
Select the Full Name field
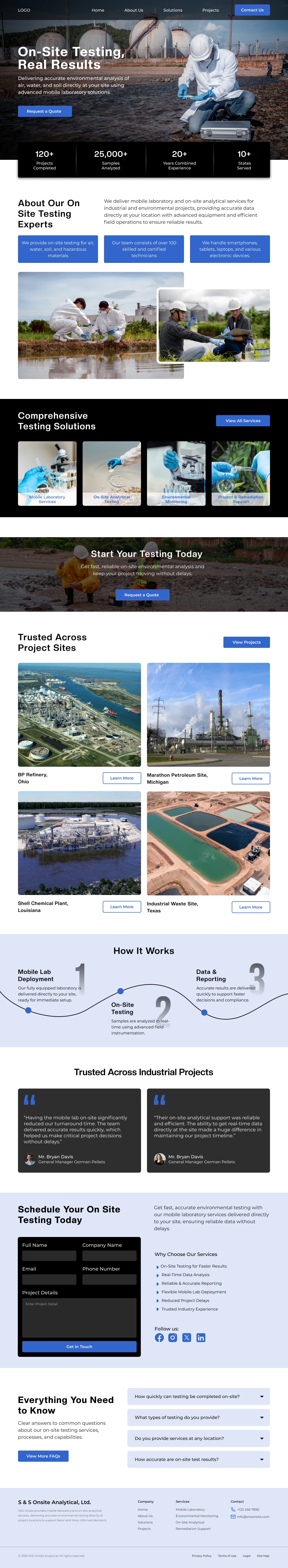pos(49,1256)
